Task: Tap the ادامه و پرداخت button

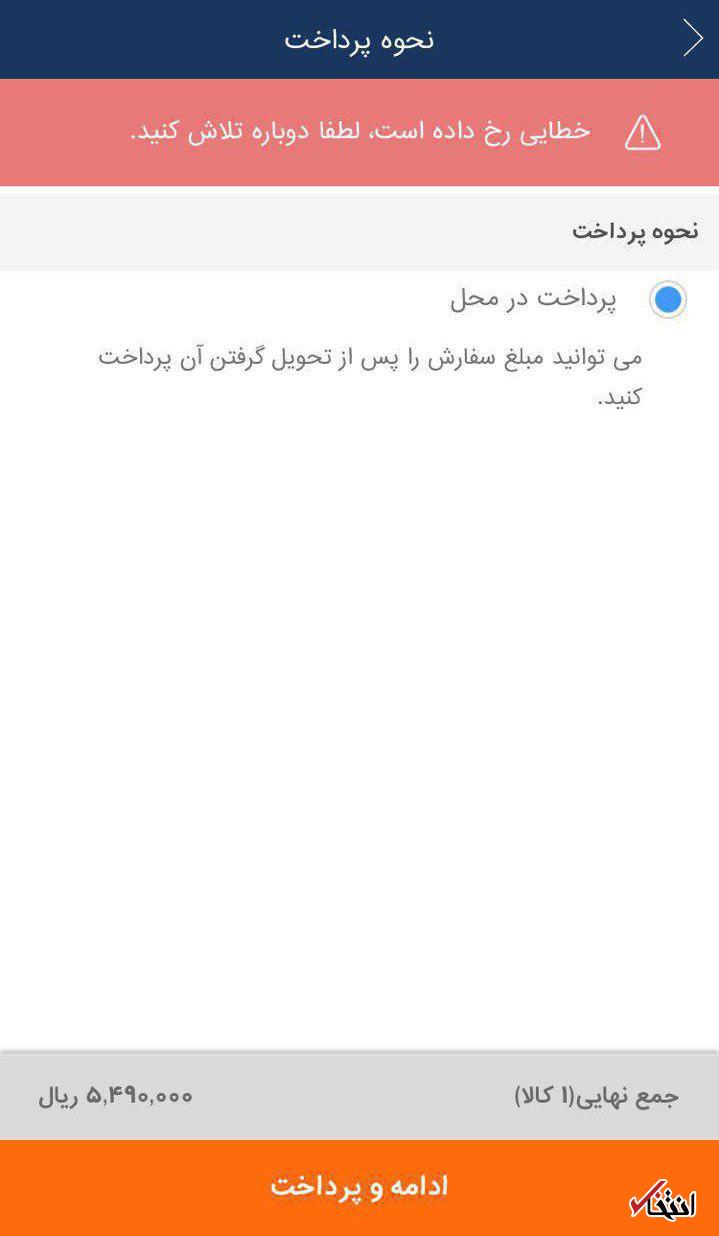Action: [359, 1187]
